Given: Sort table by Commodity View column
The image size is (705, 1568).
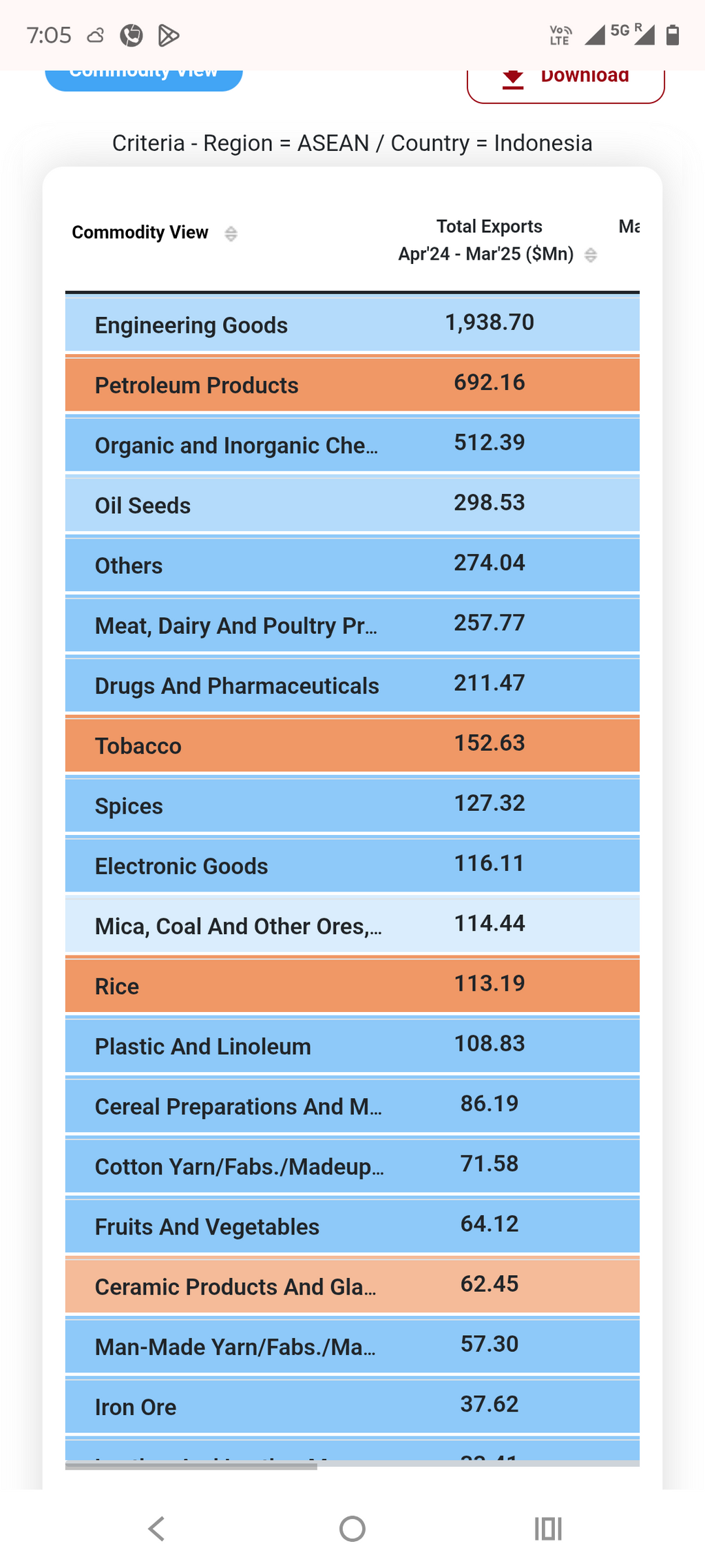Looking at the screenshot, I should coord(231,234).
